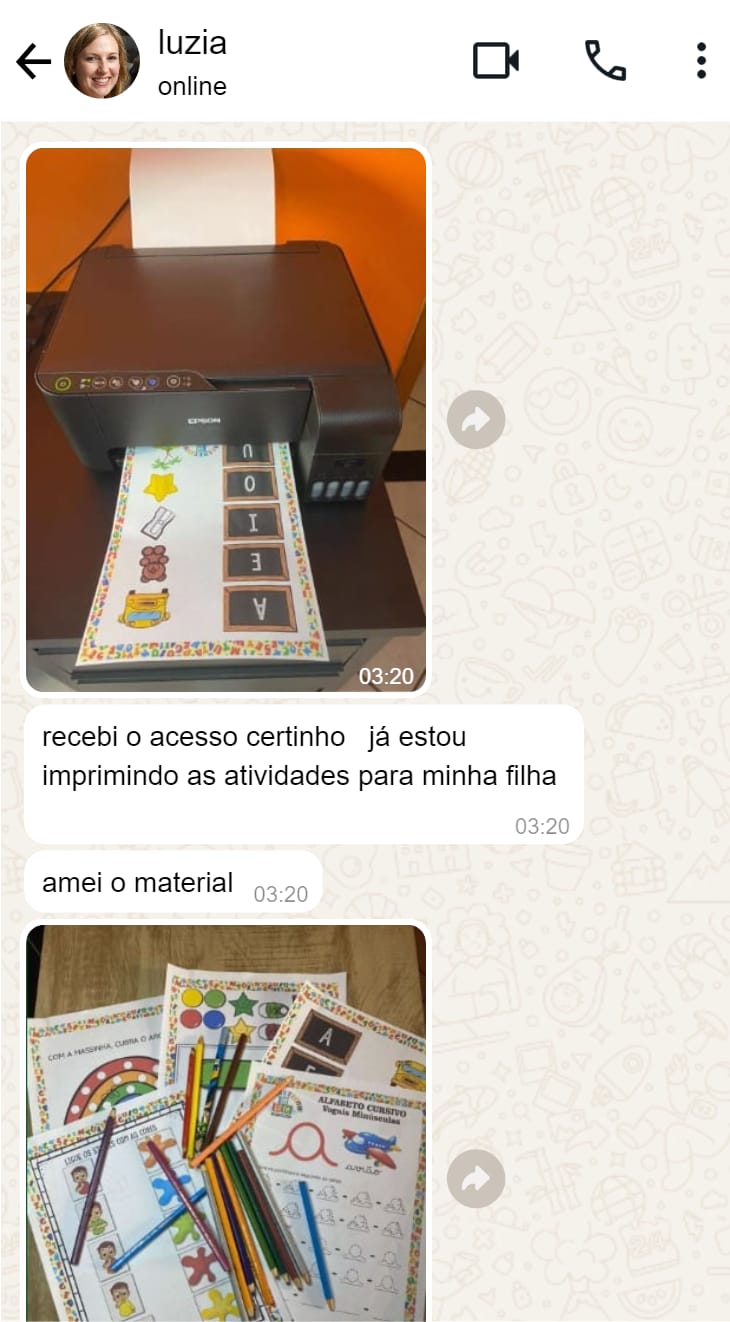730x1322 pixels.
Task: Go back from luzia's chat
Action: [x=33, y=62]
